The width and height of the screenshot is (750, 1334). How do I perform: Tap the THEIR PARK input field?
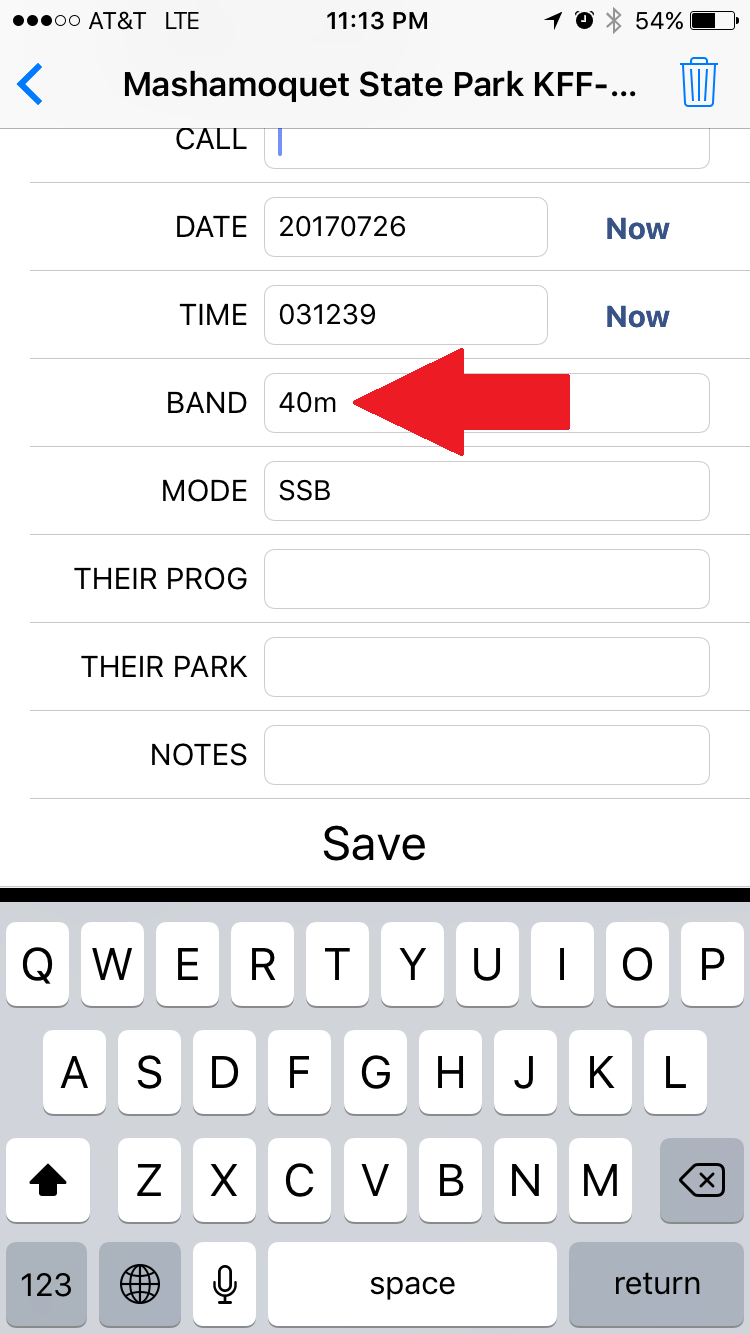tap(487, 667)
